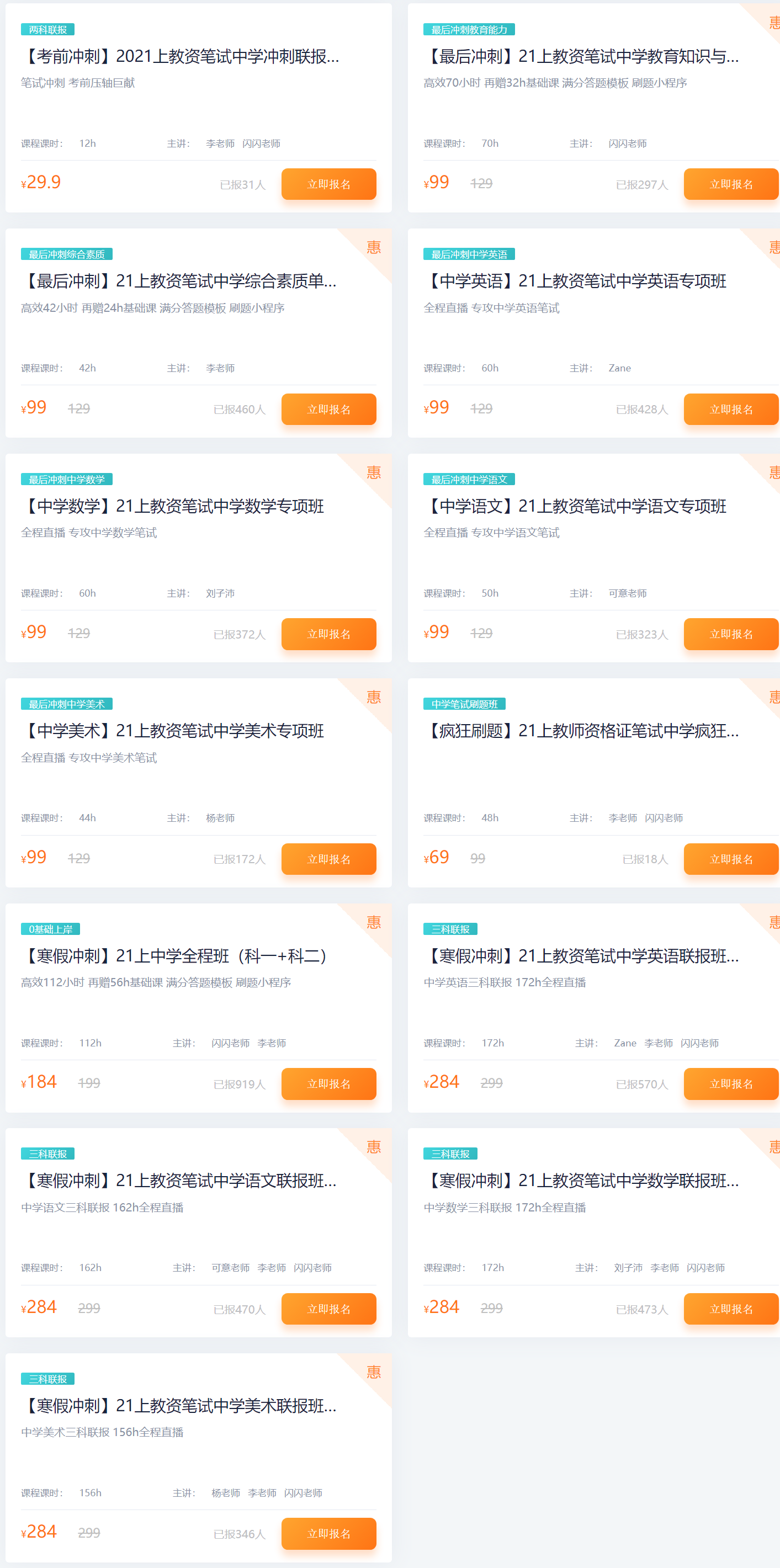Select the 两科联报 tag on the first course

(x=47, y=29)
